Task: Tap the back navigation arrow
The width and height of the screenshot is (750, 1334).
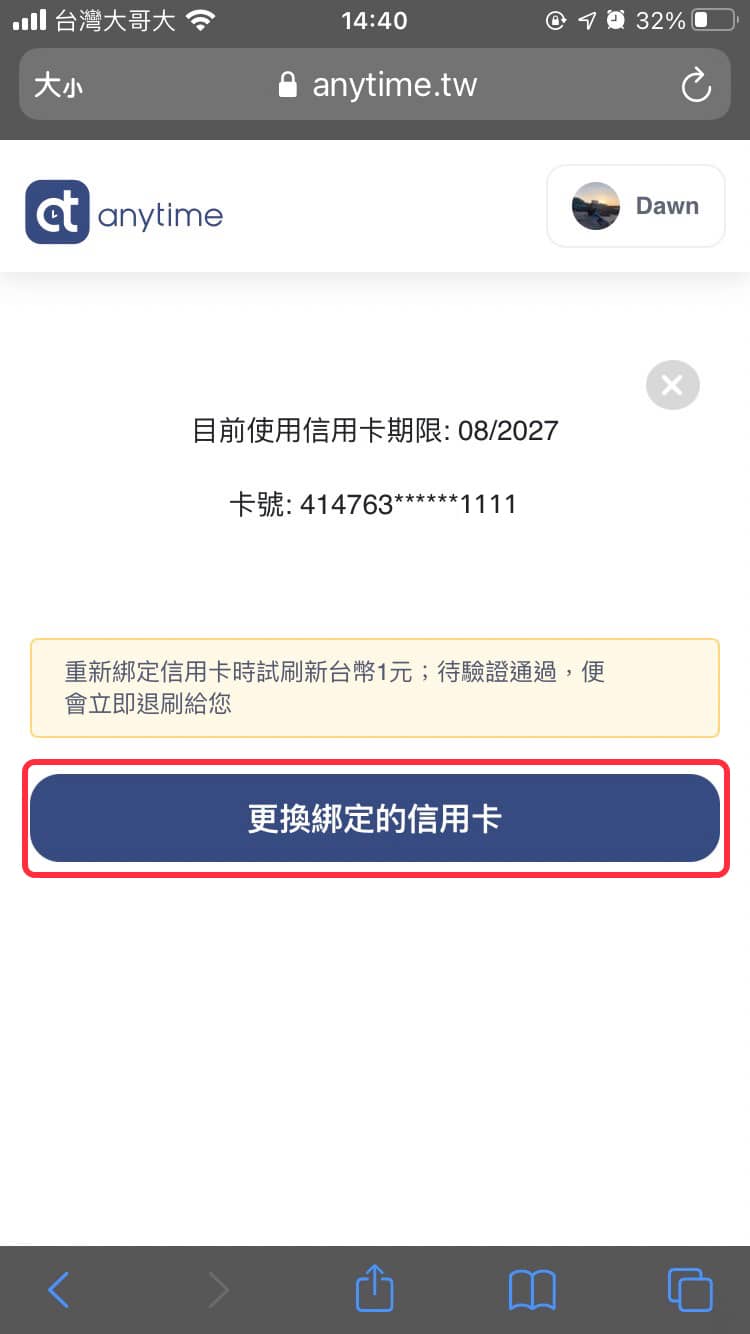Action: 58,1290
